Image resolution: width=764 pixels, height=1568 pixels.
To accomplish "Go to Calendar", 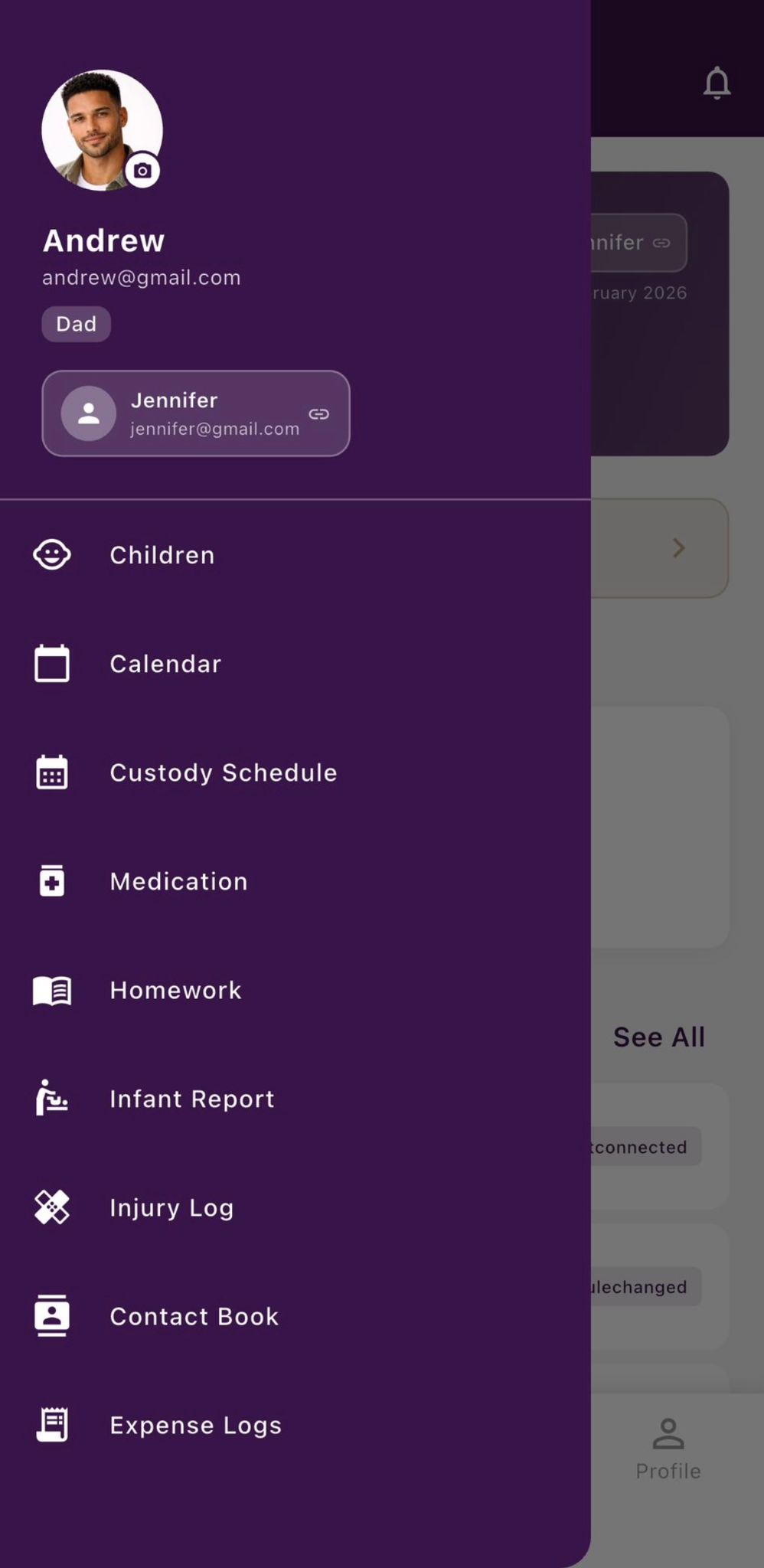I will (165, 664).
